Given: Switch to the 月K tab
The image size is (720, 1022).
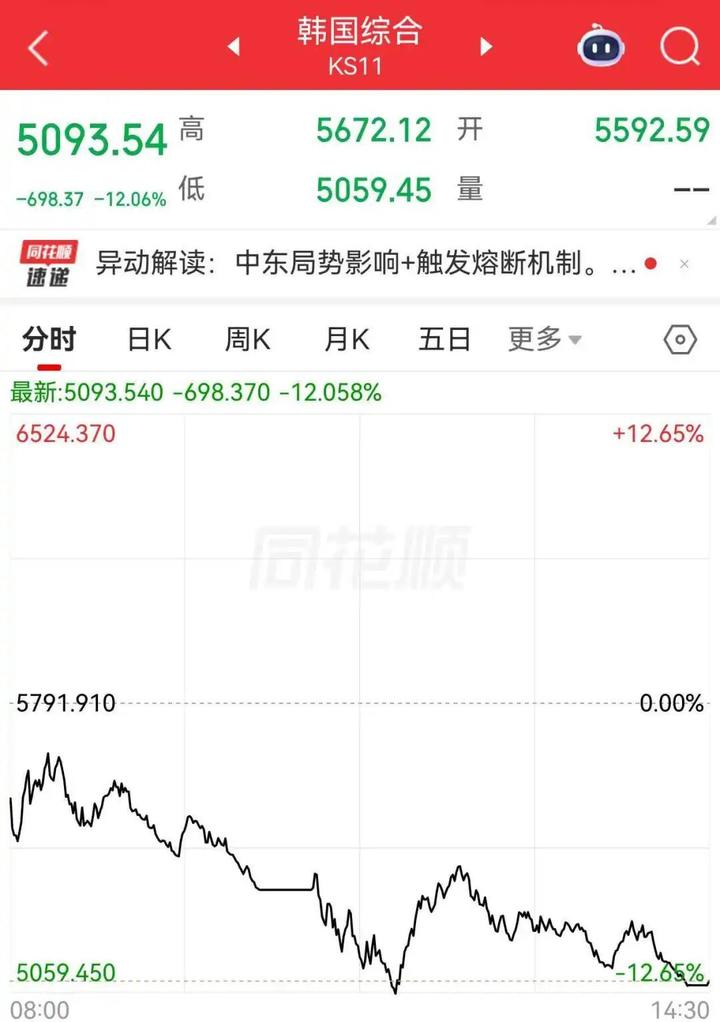Looking at the screenshot, I should (x=346, y=339).
